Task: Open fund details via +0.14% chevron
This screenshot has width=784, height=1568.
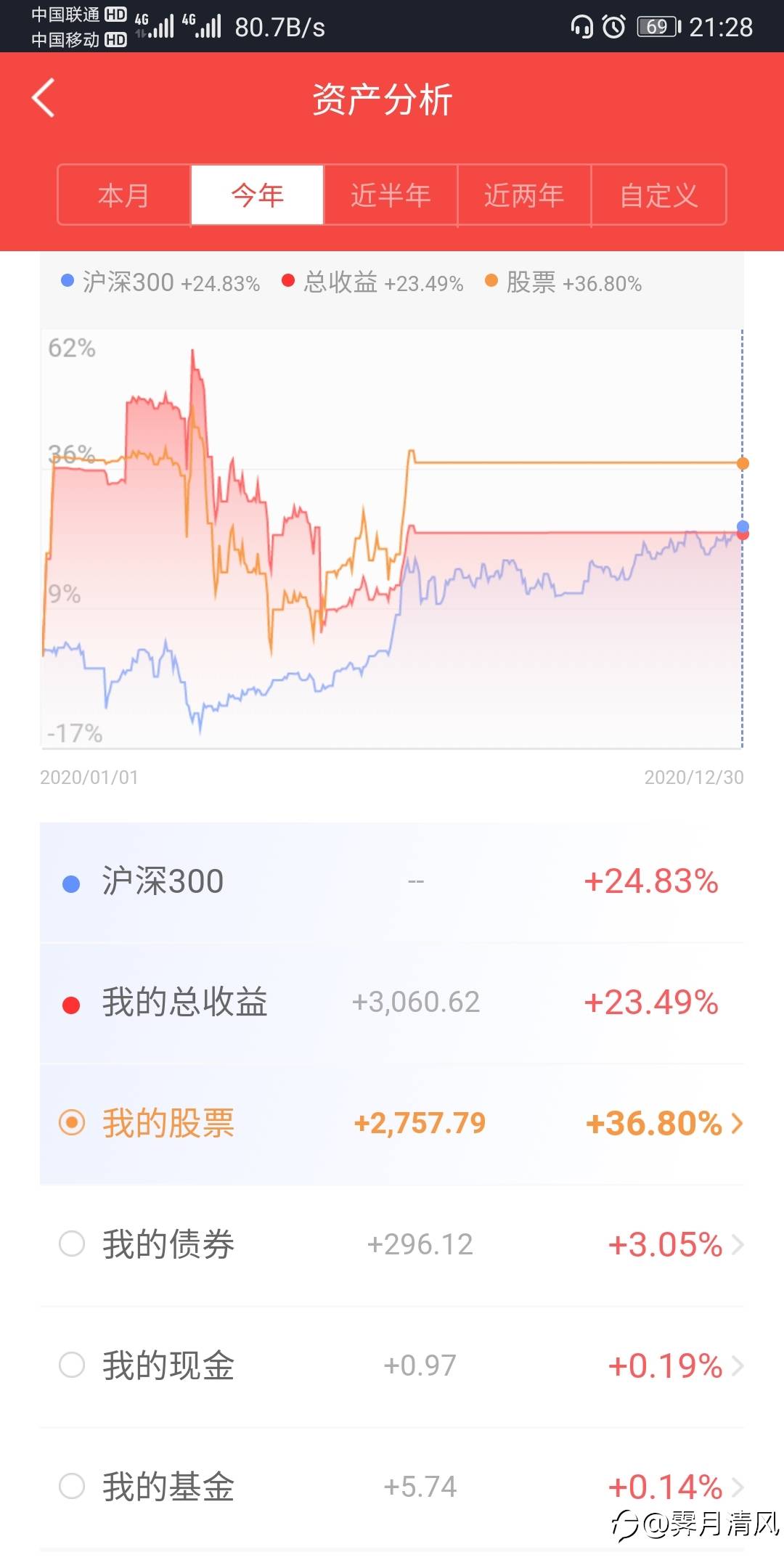Action: [x=738, y=1487]
